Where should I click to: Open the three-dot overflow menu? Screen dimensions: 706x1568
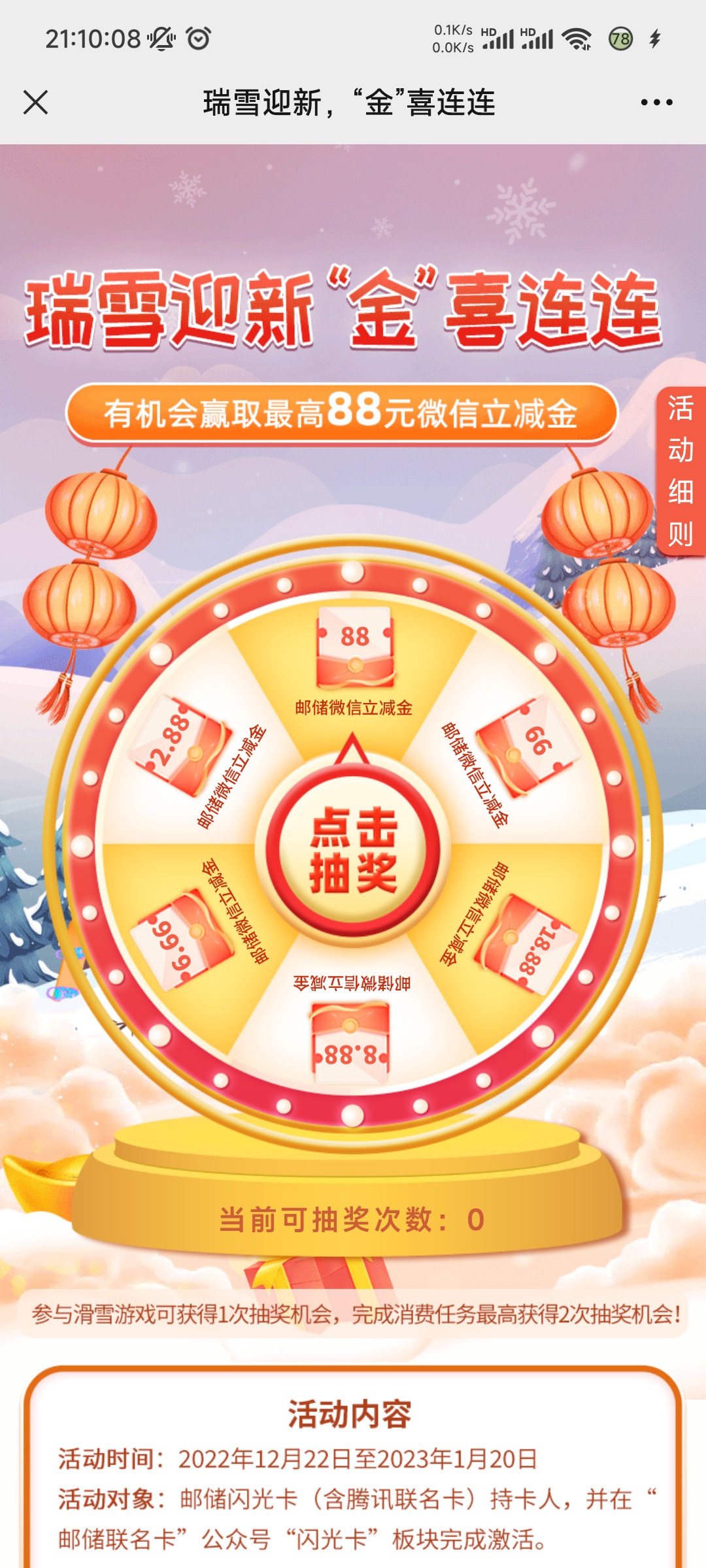pos(656,103)
